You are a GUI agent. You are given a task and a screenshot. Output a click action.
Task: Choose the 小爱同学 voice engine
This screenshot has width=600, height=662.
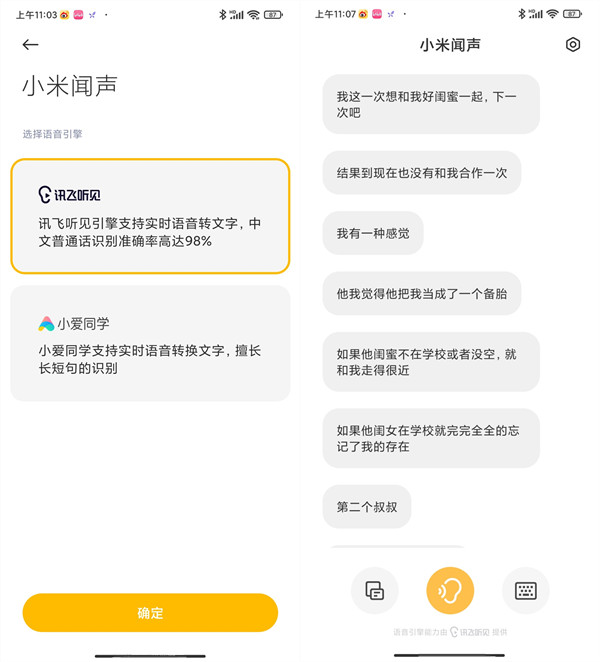coord(150,343)
